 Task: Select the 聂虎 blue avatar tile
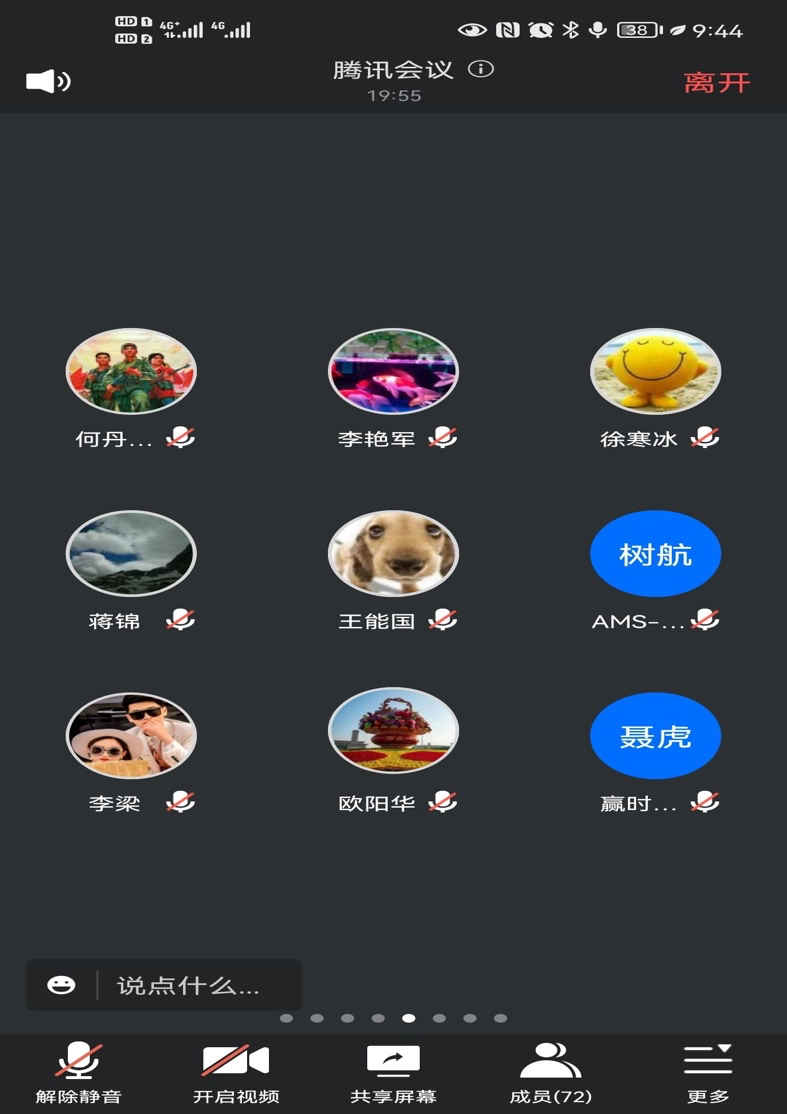point(655,736)
